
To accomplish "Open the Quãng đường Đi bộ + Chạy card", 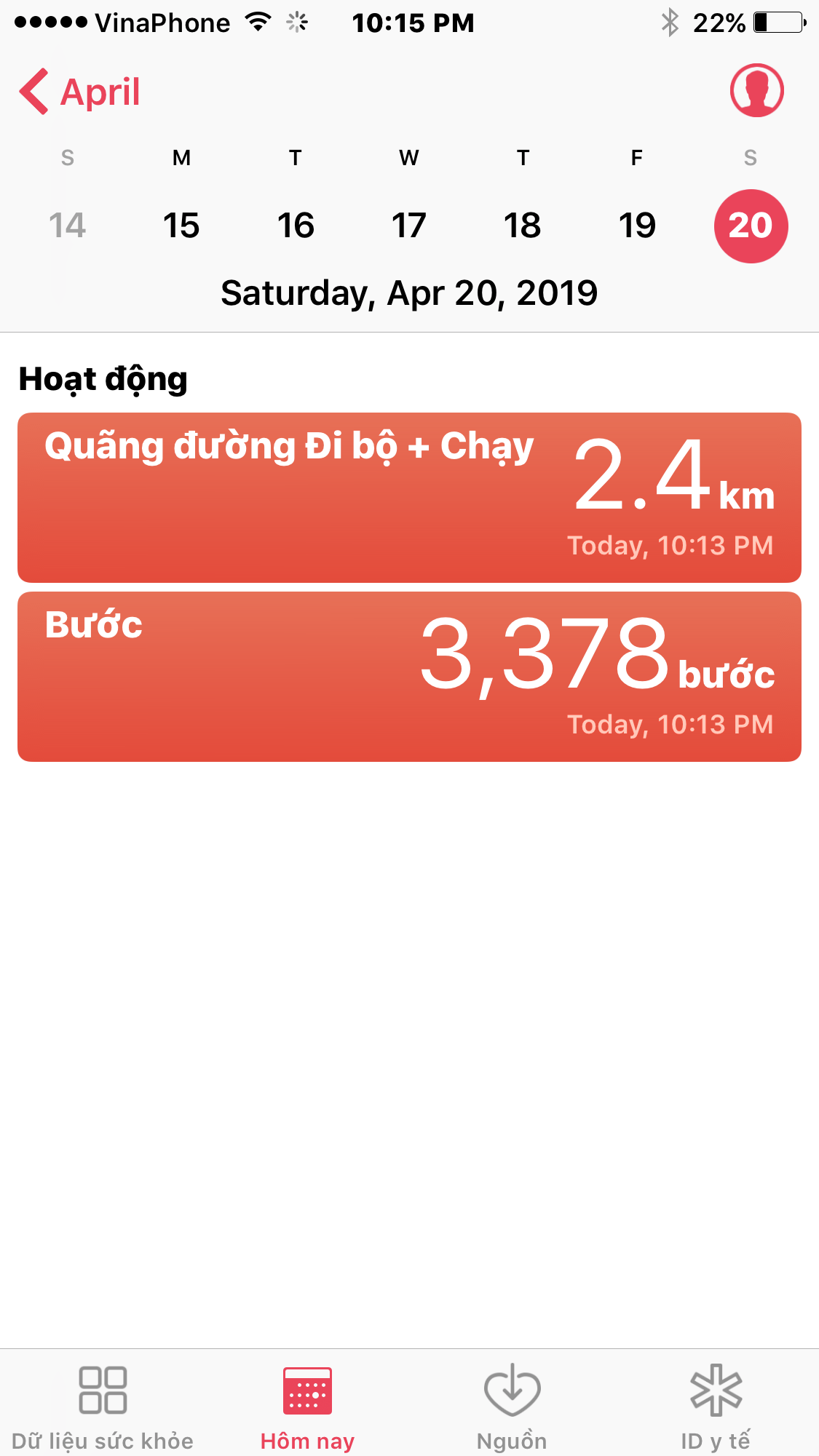I will coord(409,498).
